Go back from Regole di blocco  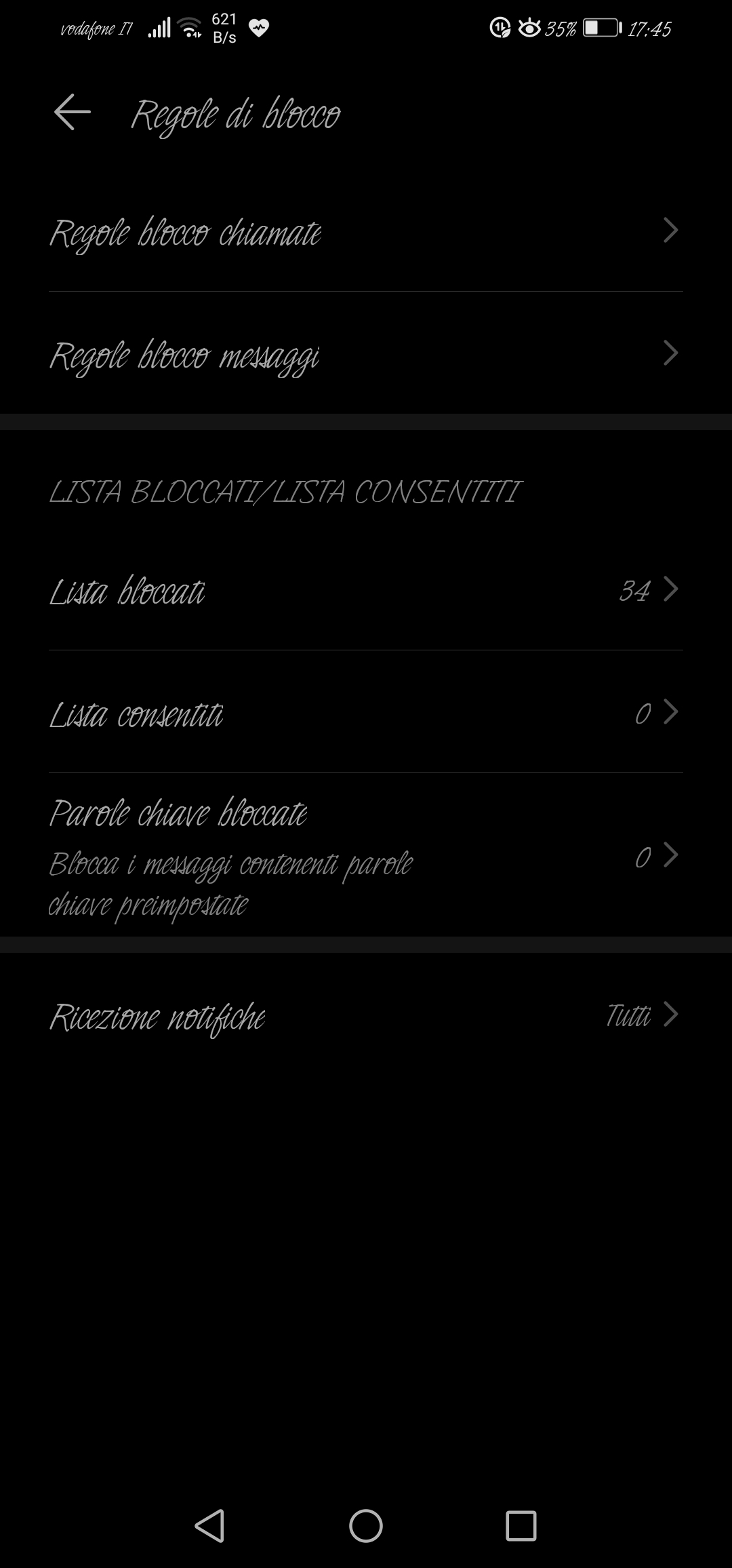click(x=73, y=113)
